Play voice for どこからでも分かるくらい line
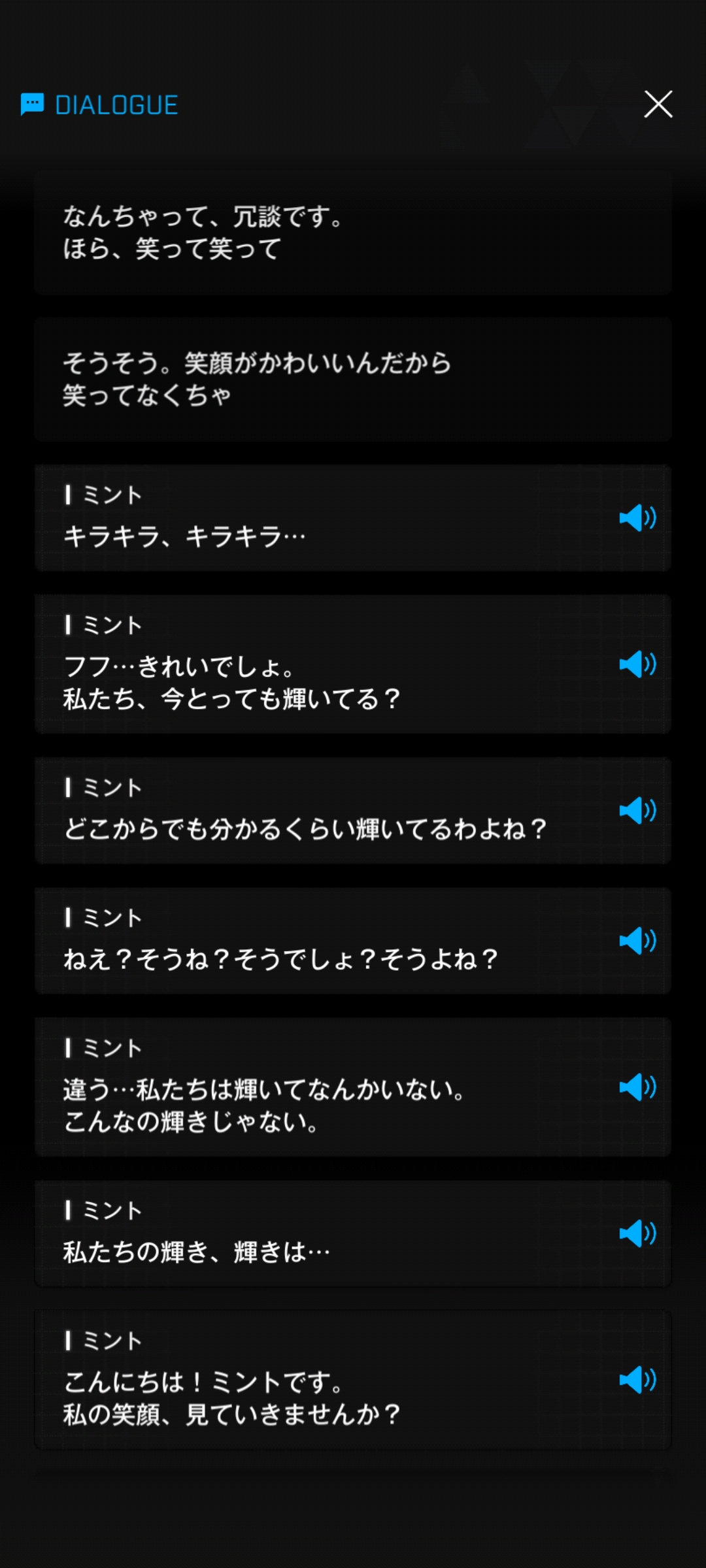The width and height of the screenshot is (706, 1568). [x=637, y=811]
